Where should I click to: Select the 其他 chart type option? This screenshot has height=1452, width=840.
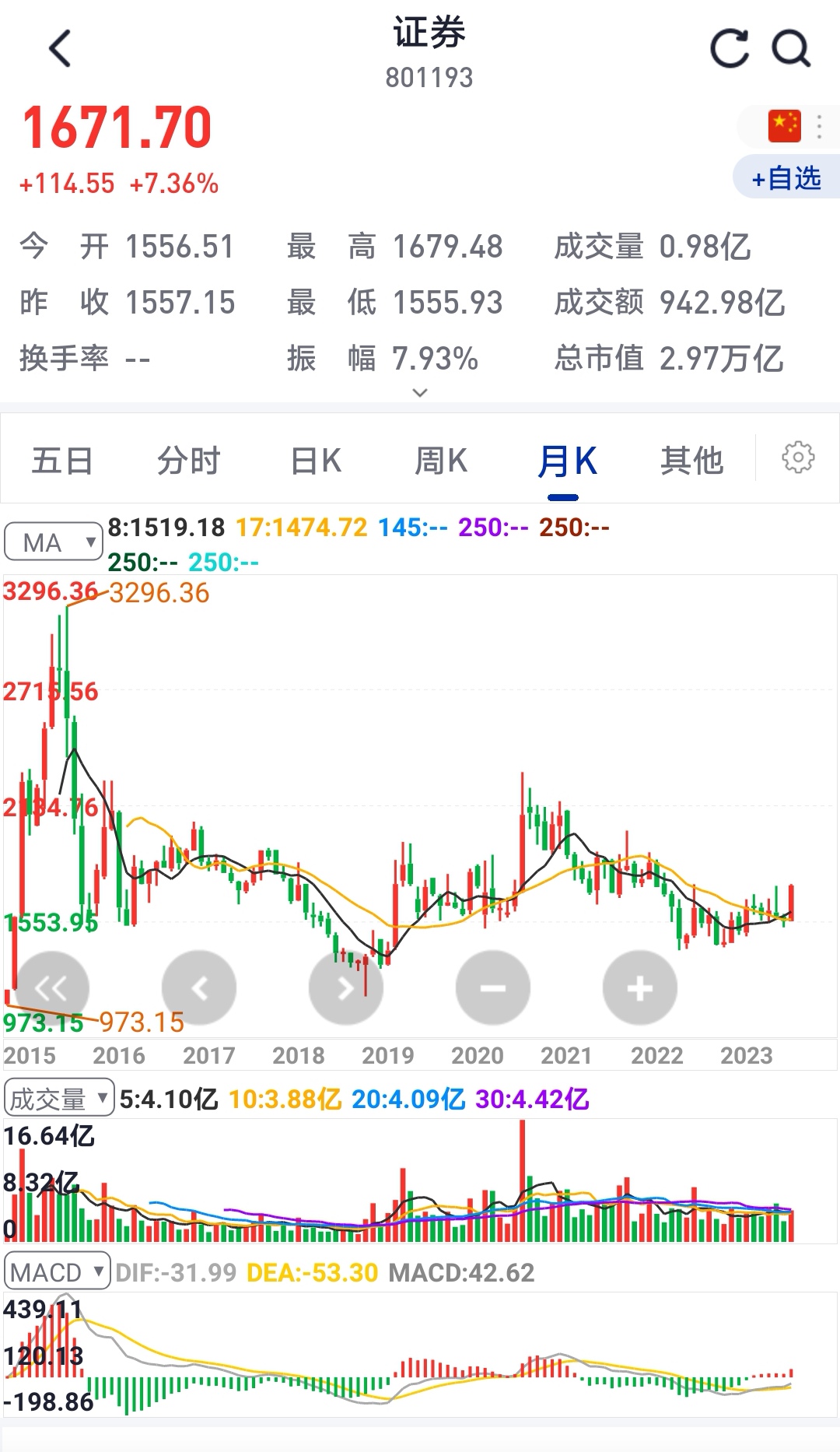point(691,459)
